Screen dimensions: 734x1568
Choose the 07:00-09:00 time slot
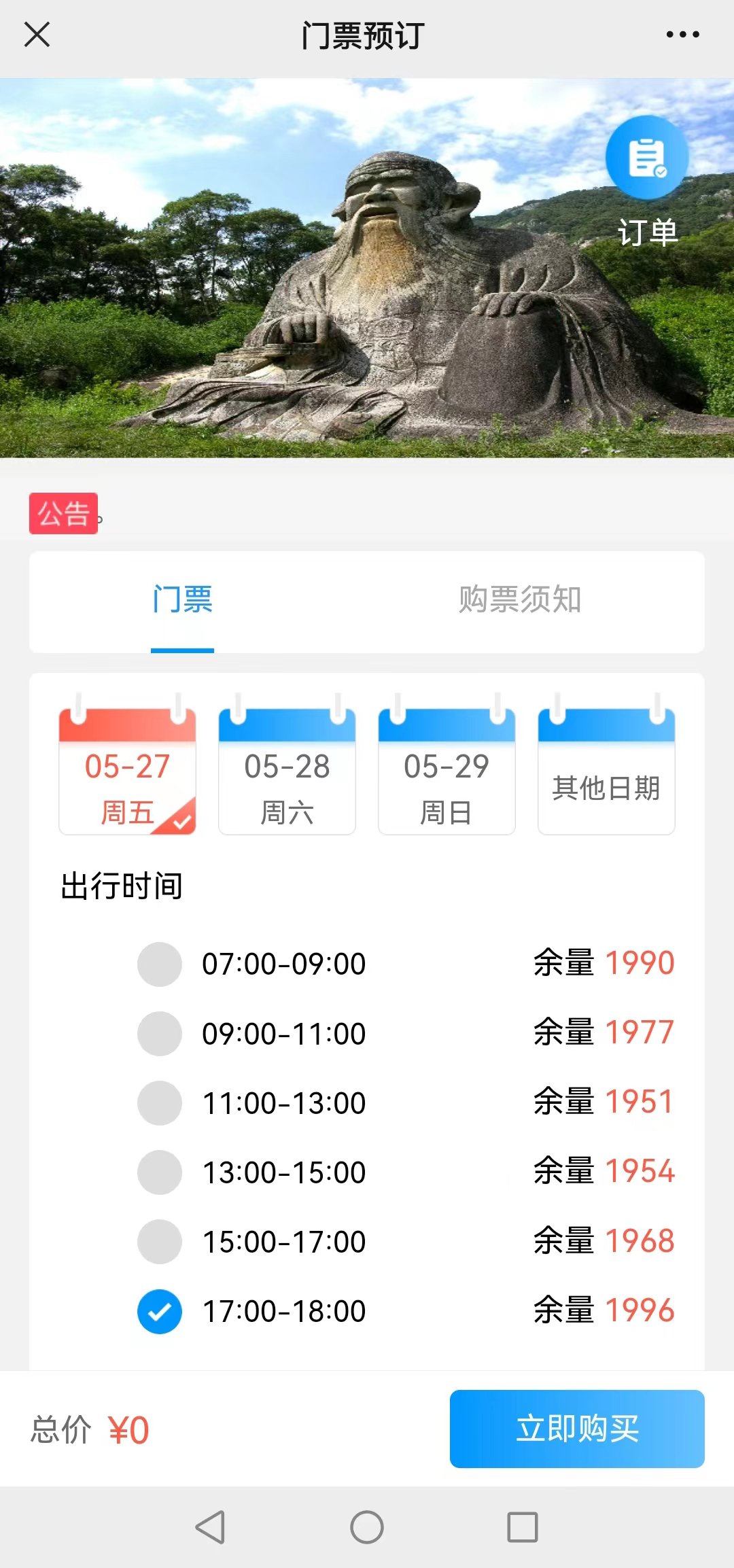[x=160, y=964]
